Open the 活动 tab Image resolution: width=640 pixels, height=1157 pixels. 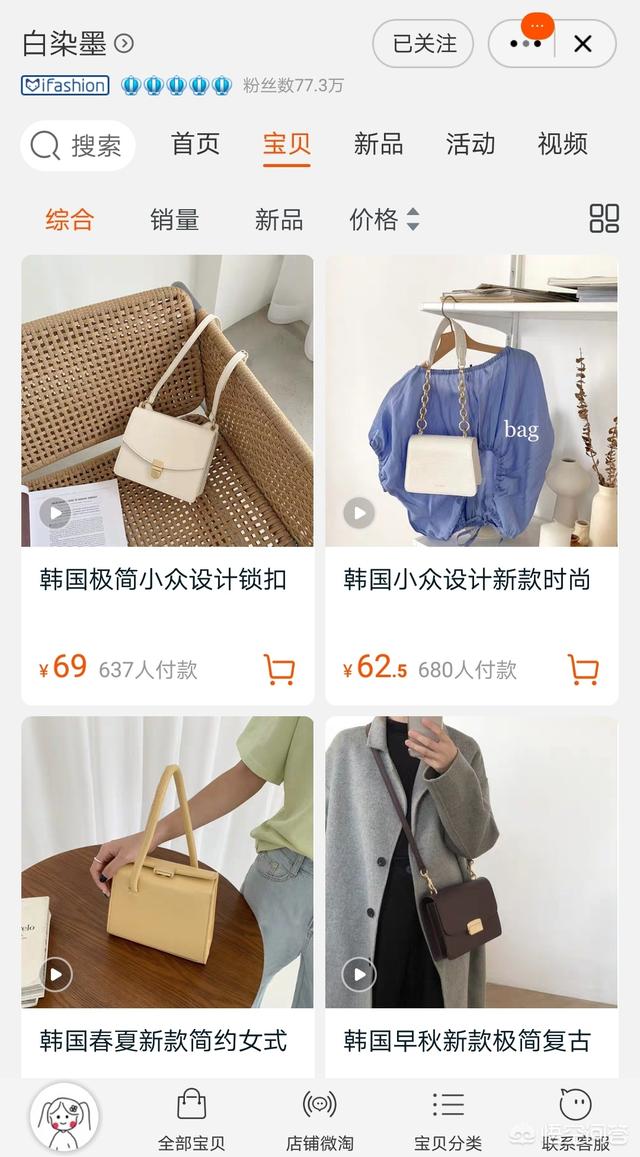470,144
